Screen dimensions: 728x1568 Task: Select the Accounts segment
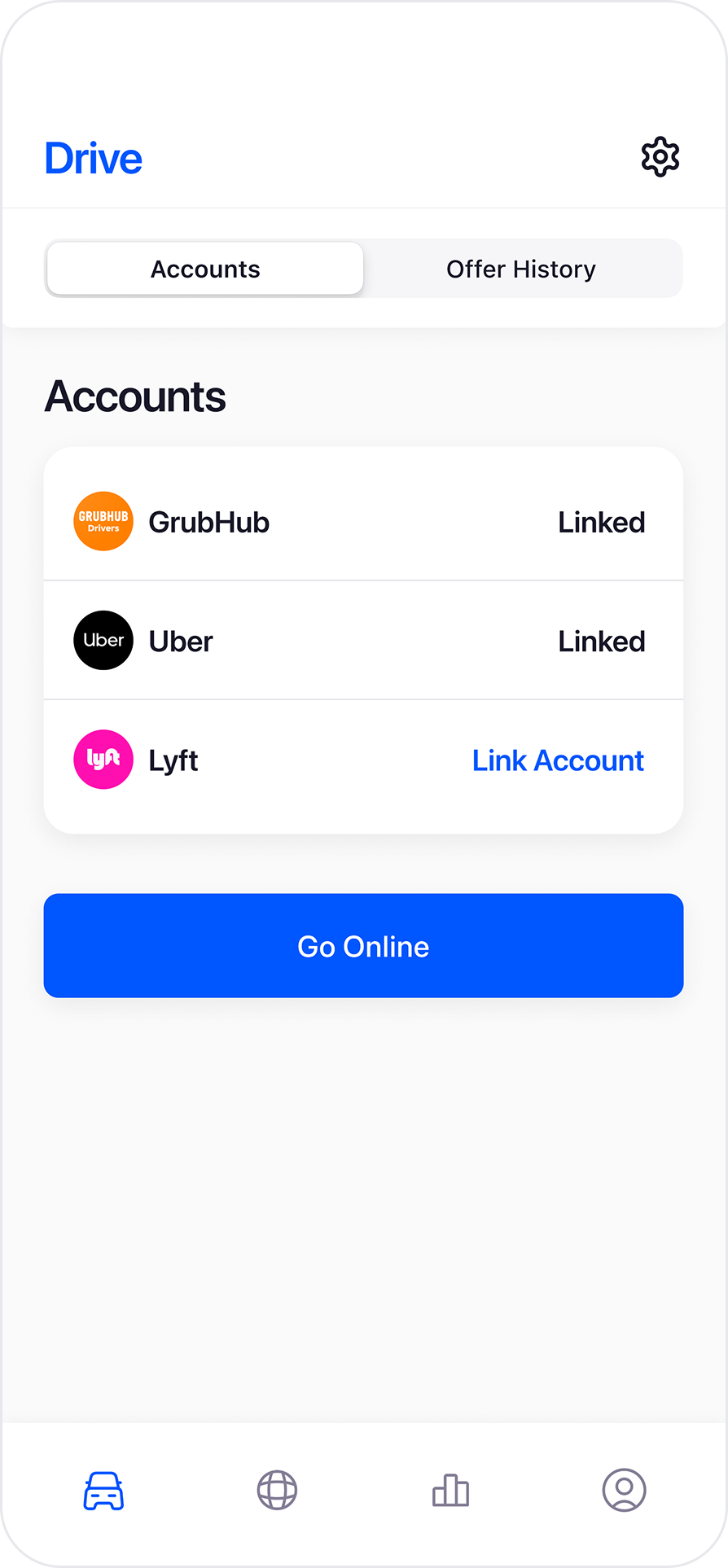205,269
